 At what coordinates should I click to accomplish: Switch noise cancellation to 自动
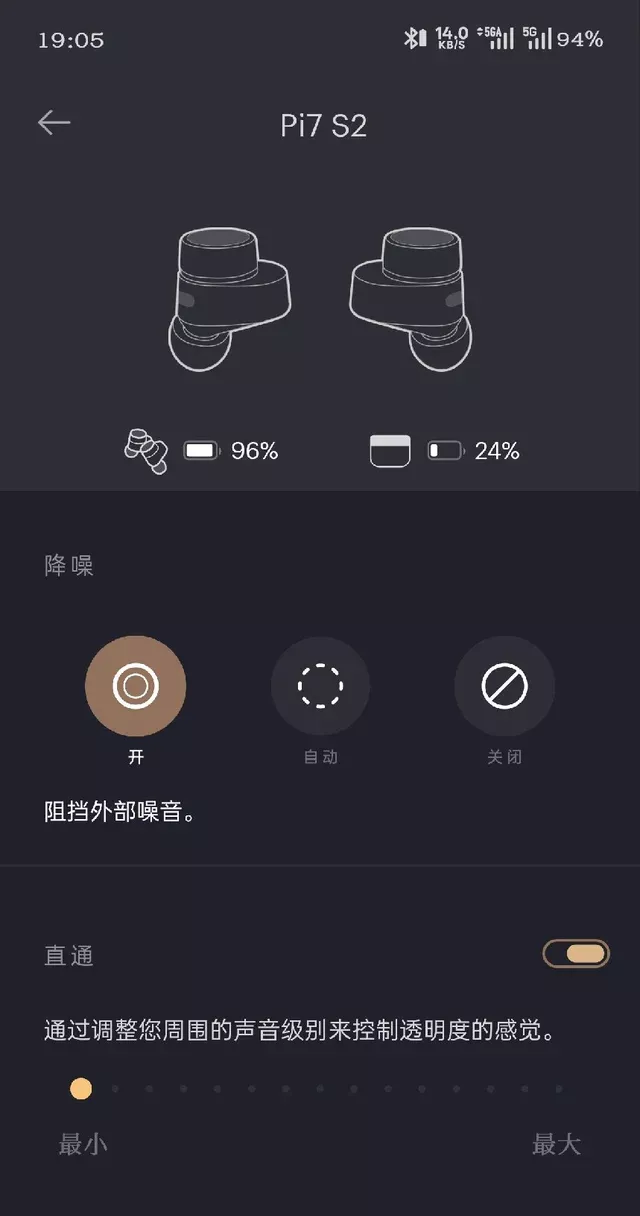320,686
